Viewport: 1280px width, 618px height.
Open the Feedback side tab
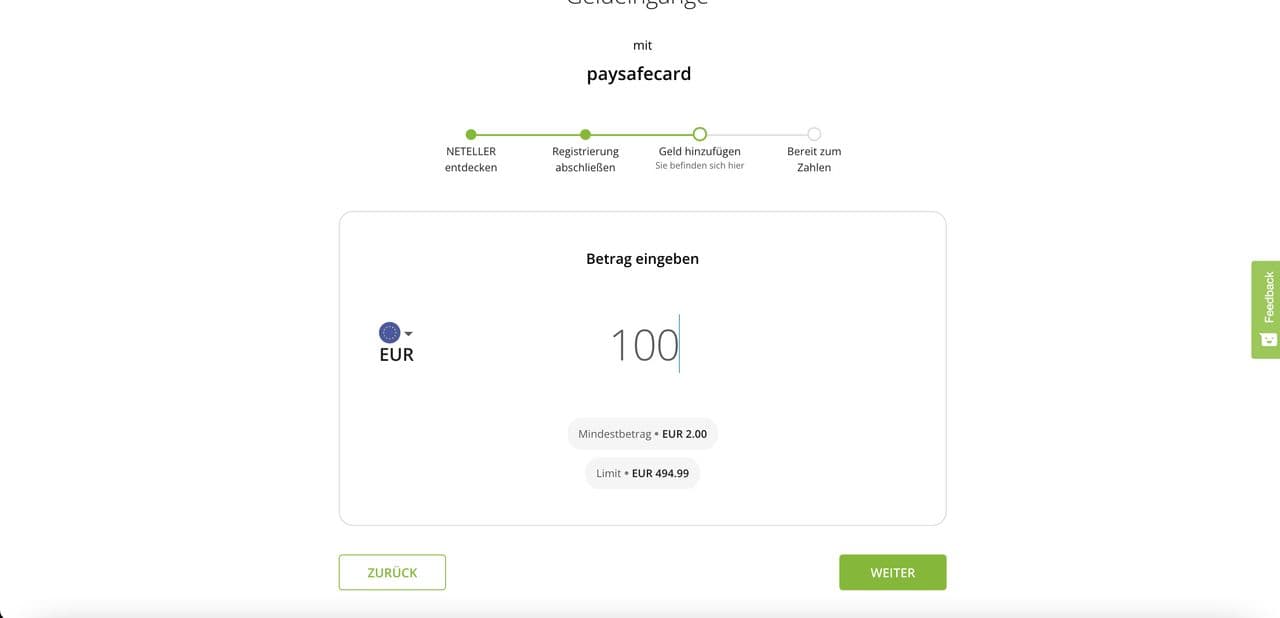1265,309
